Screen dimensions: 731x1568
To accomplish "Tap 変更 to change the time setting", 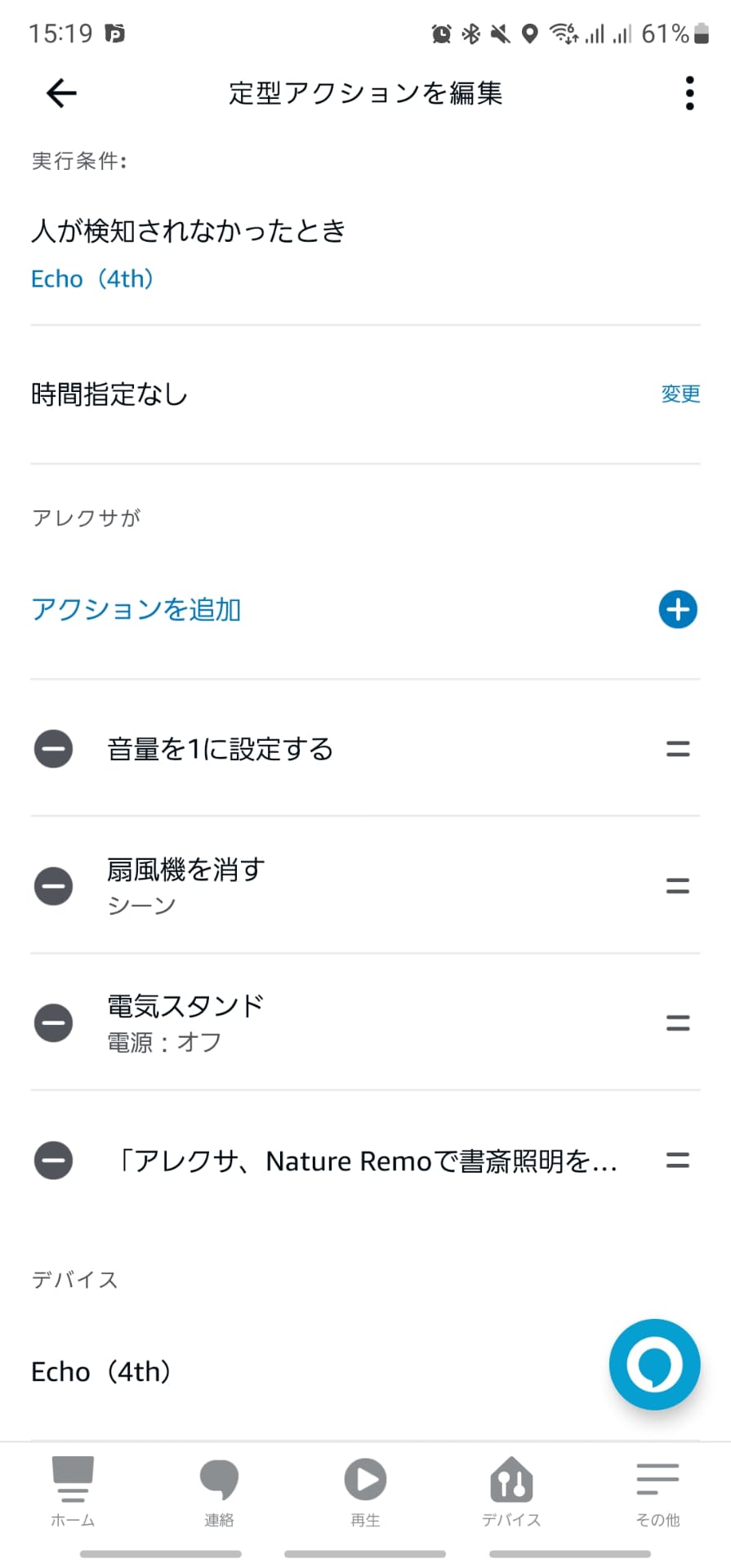I will pyautogui.click(x=680, y=394).
